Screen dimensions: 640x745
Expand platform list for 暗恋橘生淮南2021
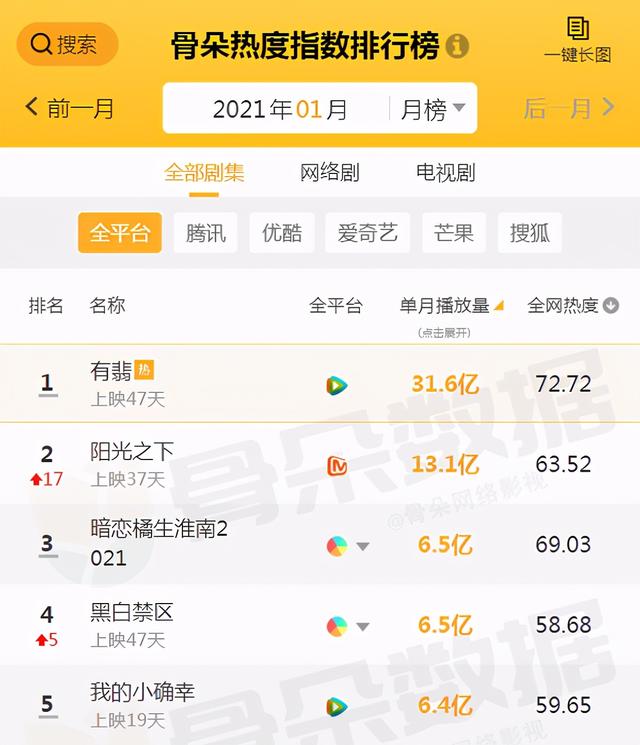[x=363, y=546]
